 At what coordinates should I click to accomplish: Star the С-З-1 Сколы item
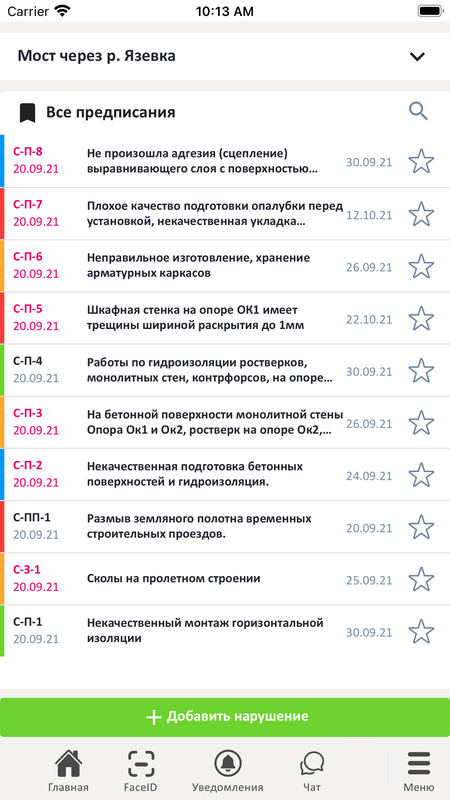tap(421, 580)
